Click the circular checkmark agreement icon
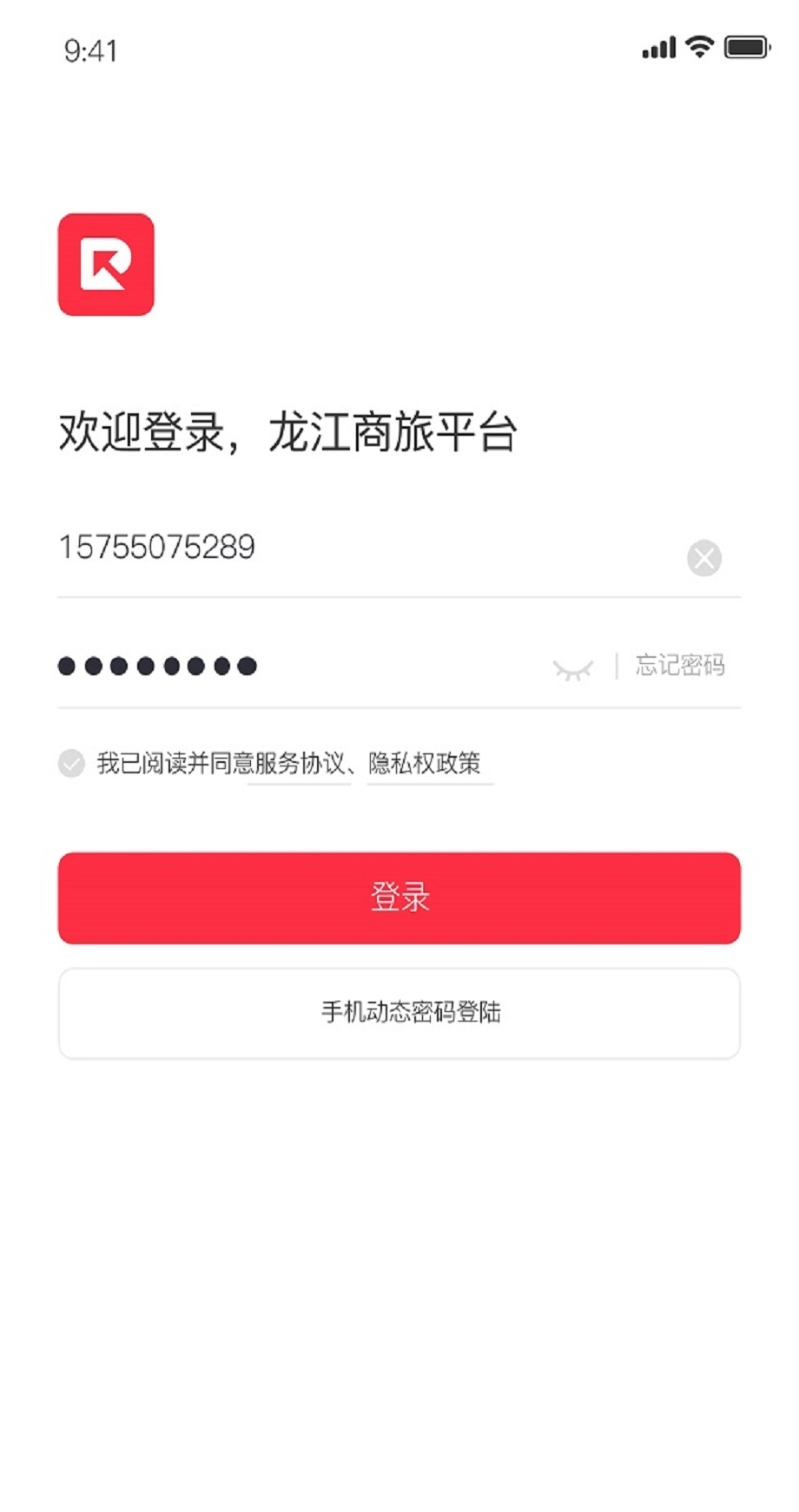Image resolution: width=799 pixels, height=1512 pixels. click(70, 764)
